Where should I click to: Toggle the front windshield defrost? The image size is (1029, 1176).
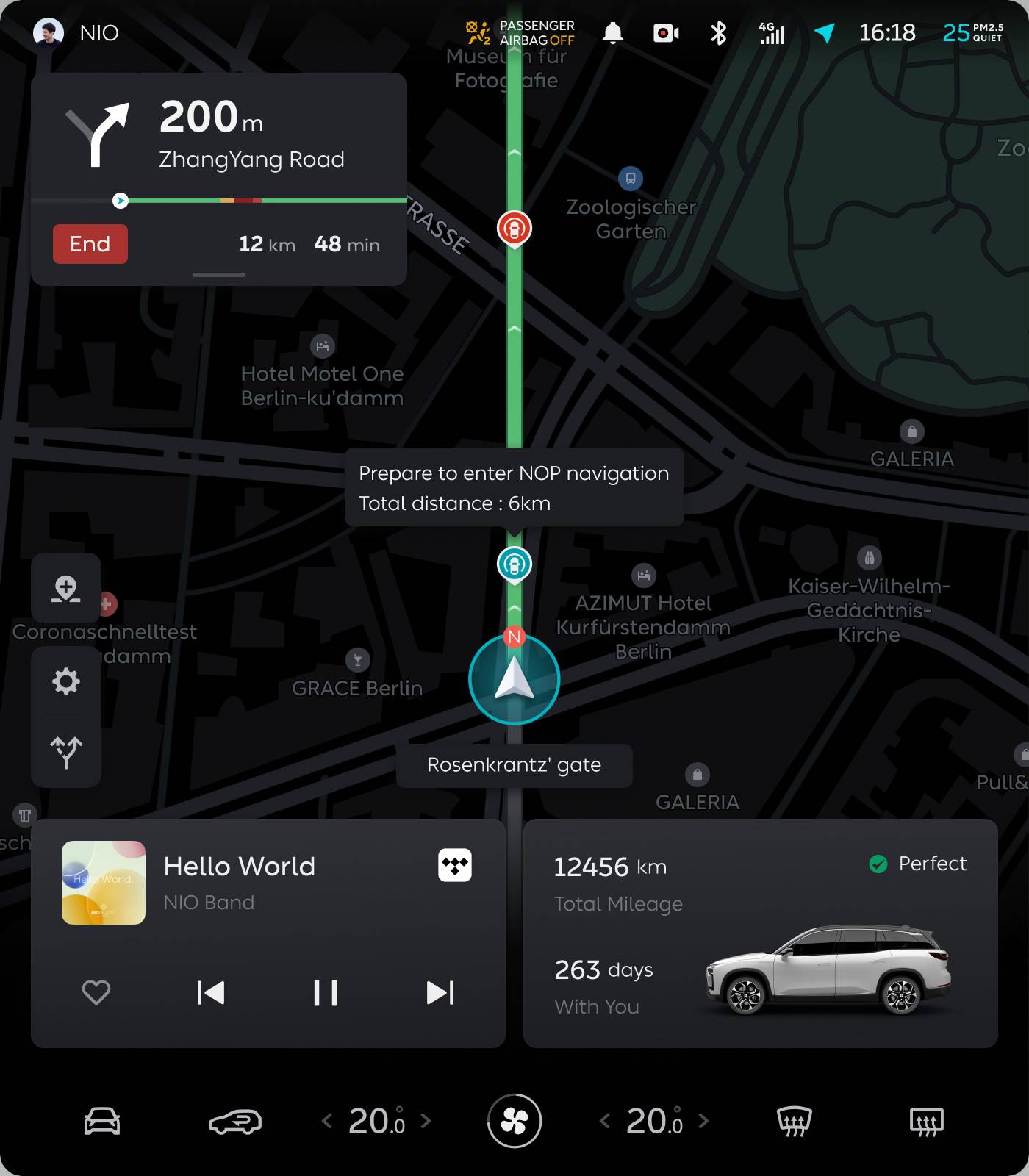click(x=795, y=1121)
